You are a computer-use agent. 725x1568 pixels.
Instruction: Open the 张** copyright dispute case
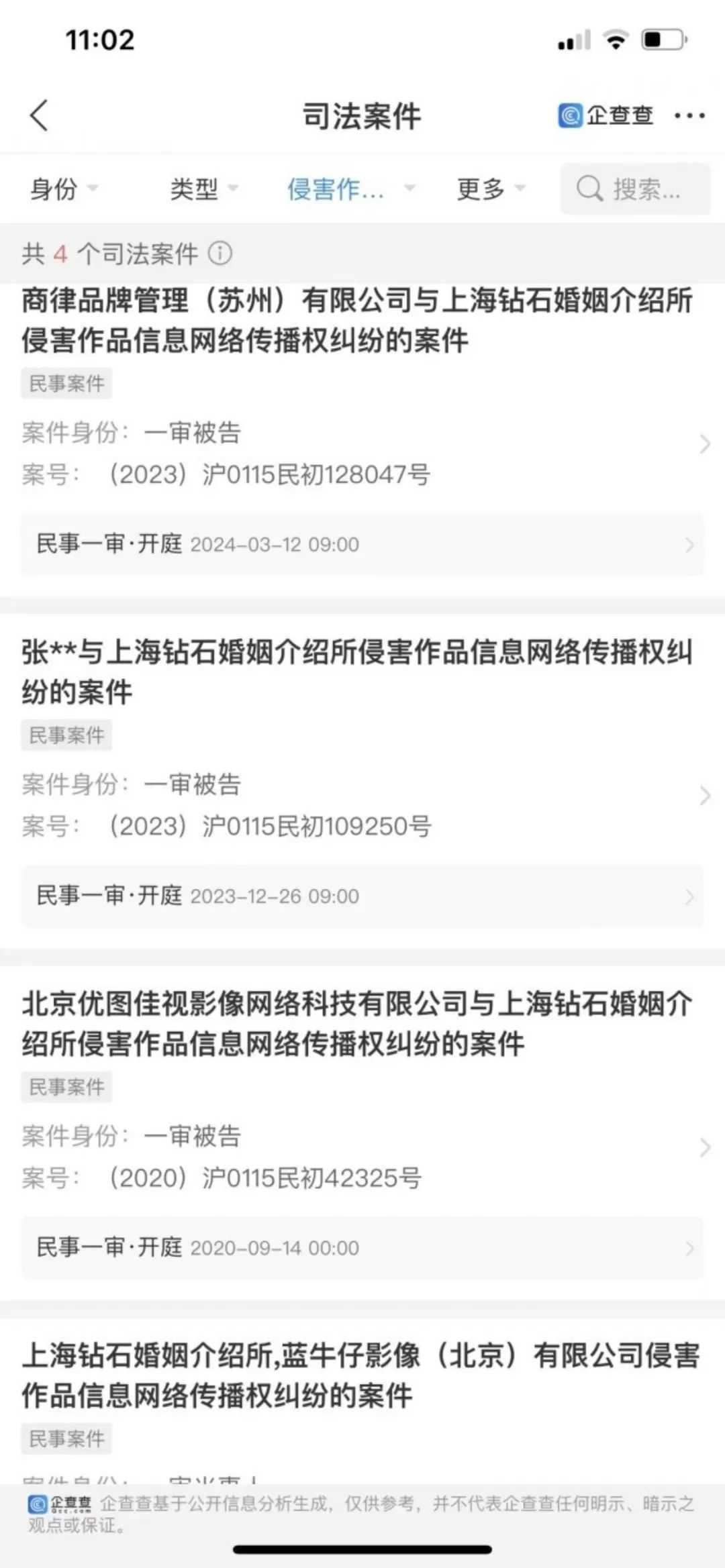[x=362, y=738]
